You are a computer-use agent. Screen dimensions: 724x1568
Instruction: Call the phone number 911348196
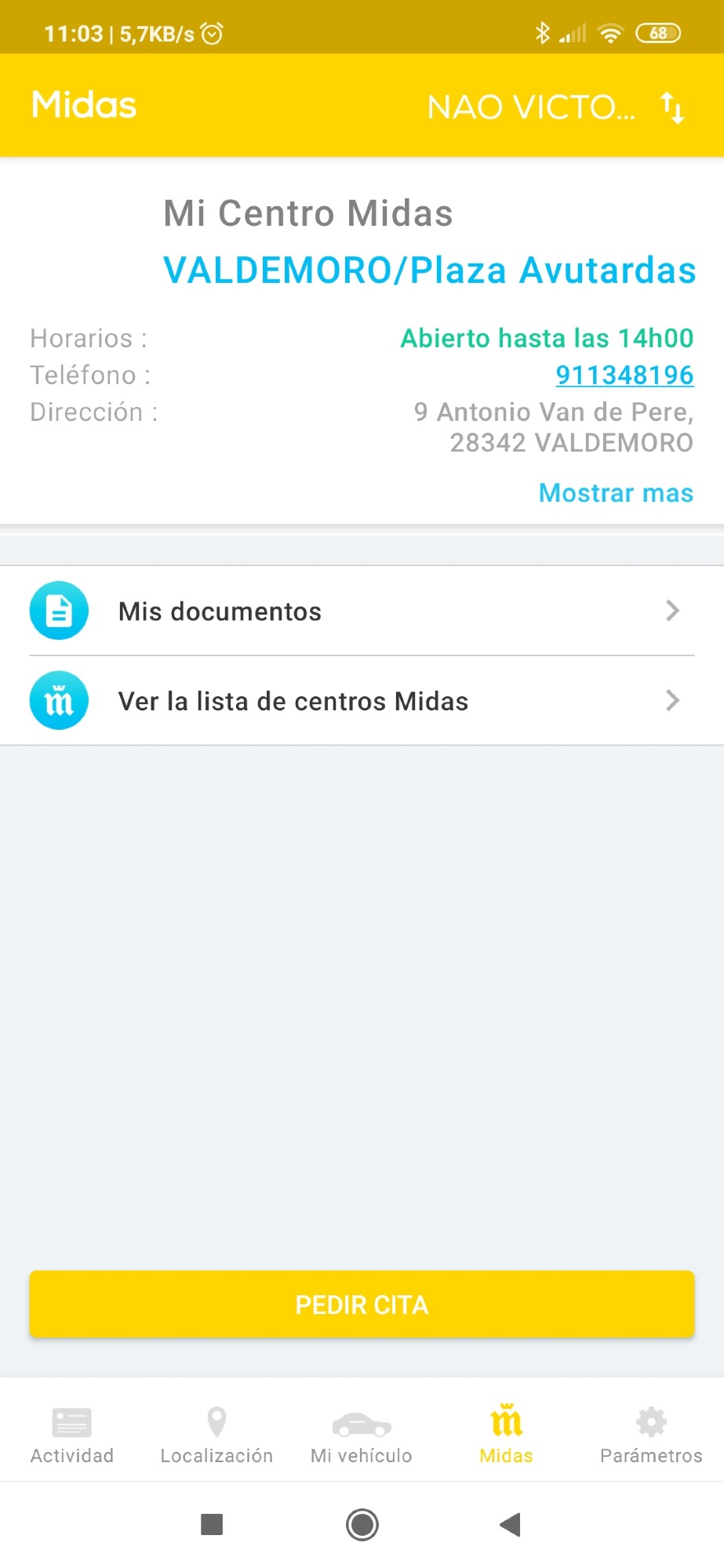(624, 375)
